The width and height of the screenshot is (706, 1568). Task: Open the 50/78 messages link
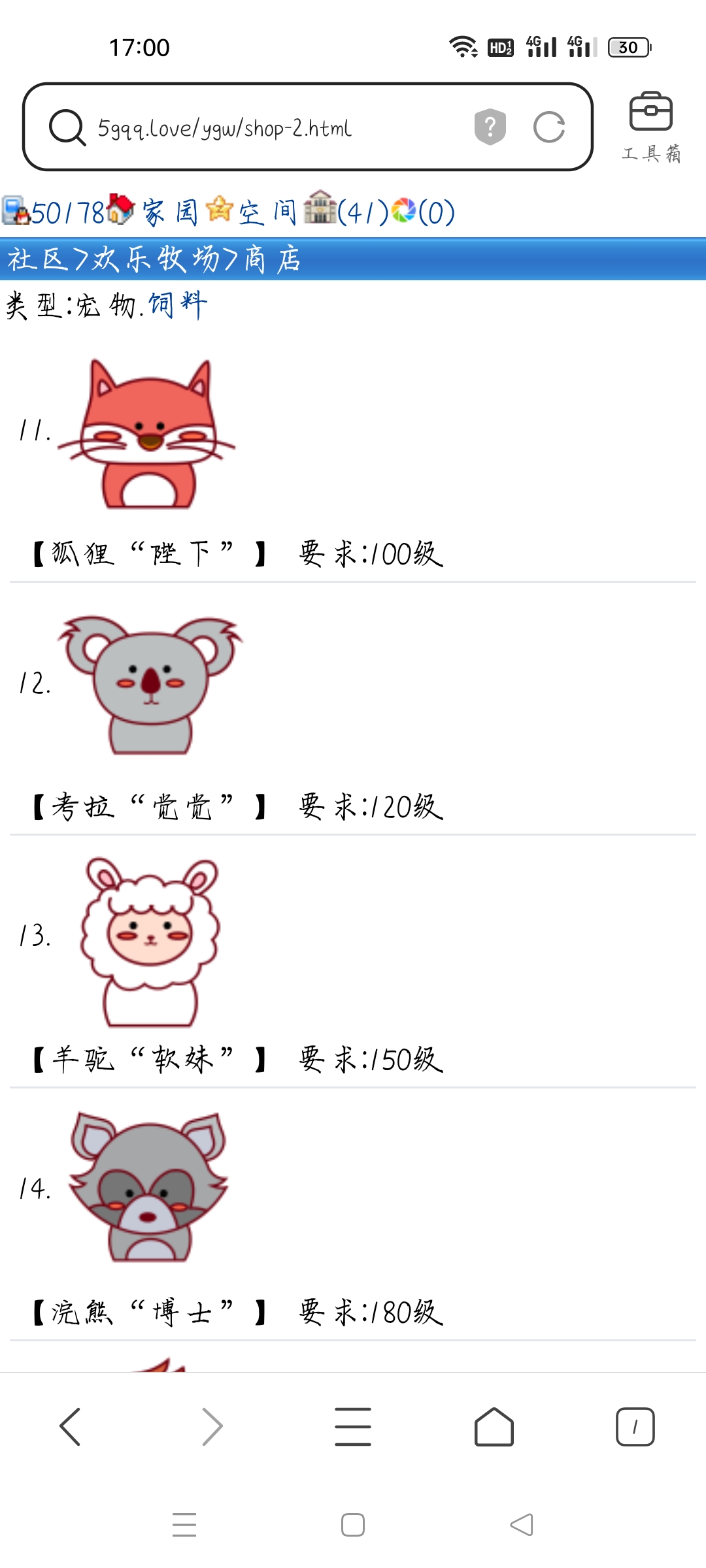[65, 212]
